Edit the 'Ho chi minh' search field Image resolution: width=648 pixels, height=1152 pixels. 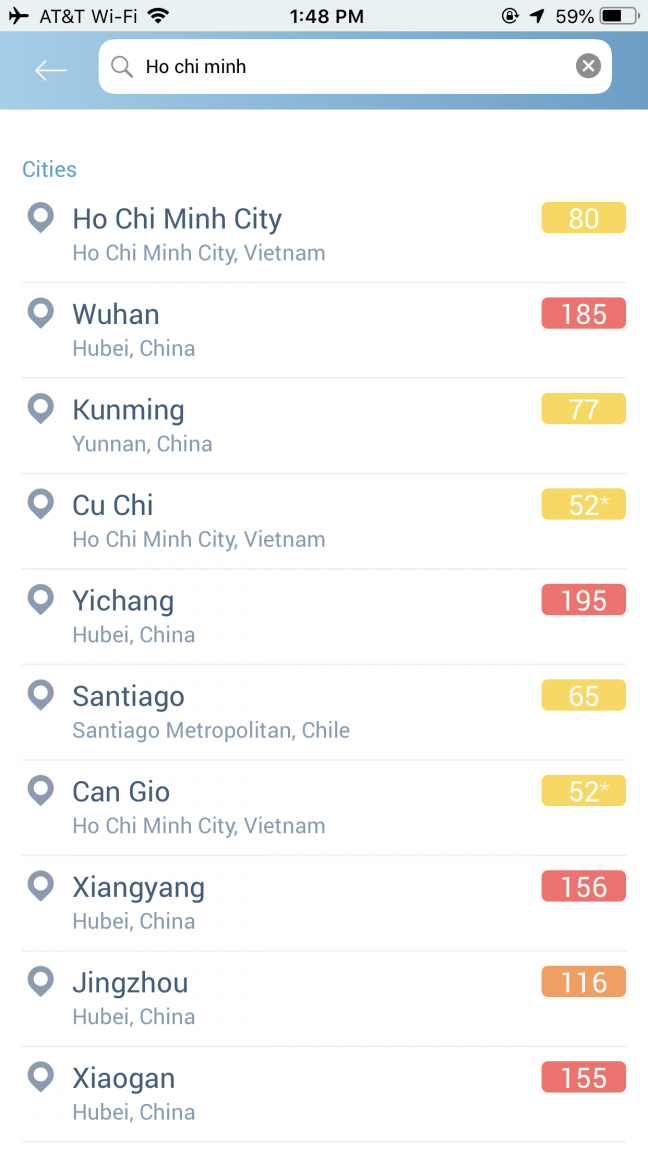point(355,66)
